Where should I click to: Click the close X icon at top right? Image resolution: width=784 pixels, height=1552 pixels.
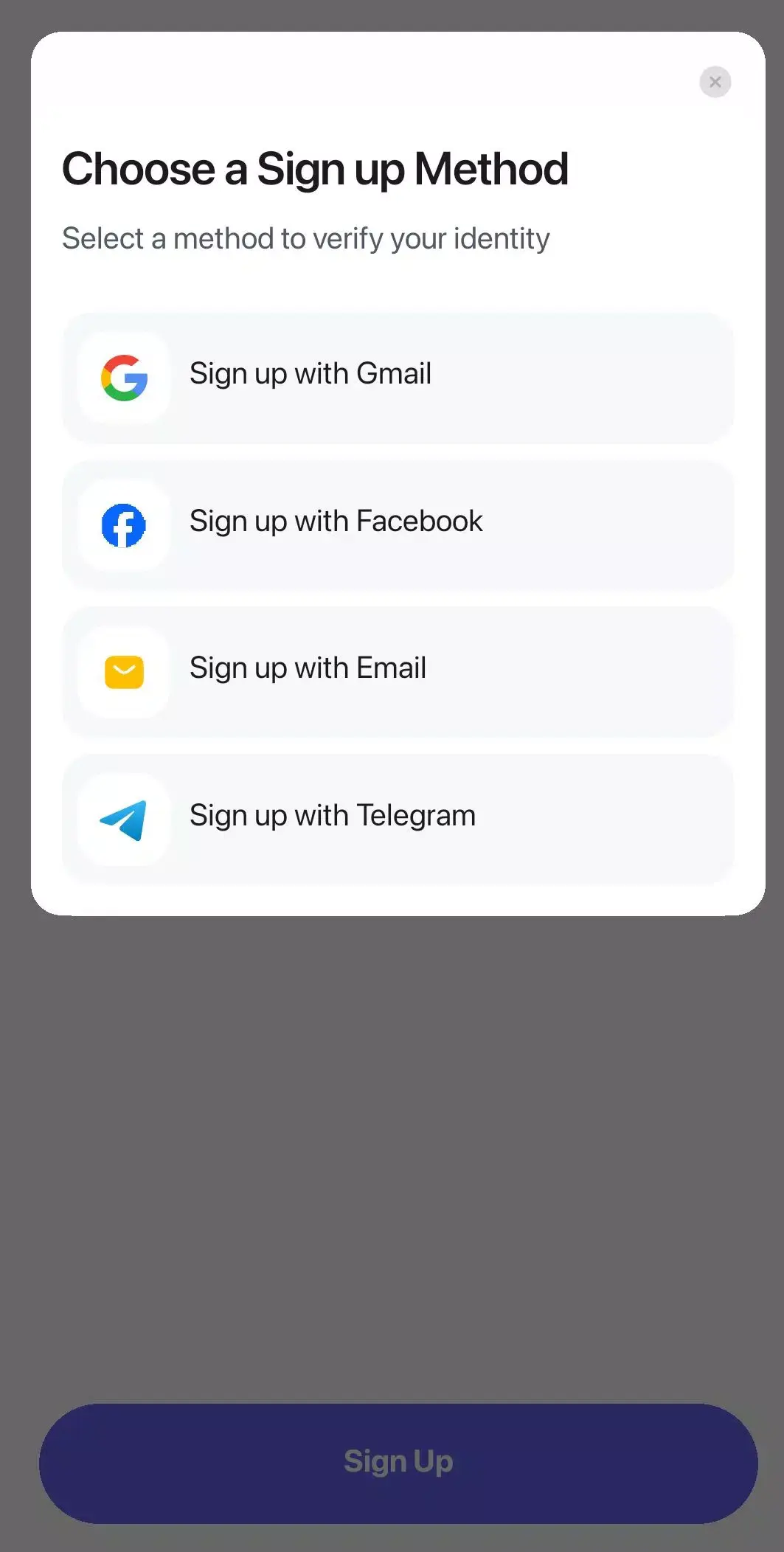click(715, 81)
